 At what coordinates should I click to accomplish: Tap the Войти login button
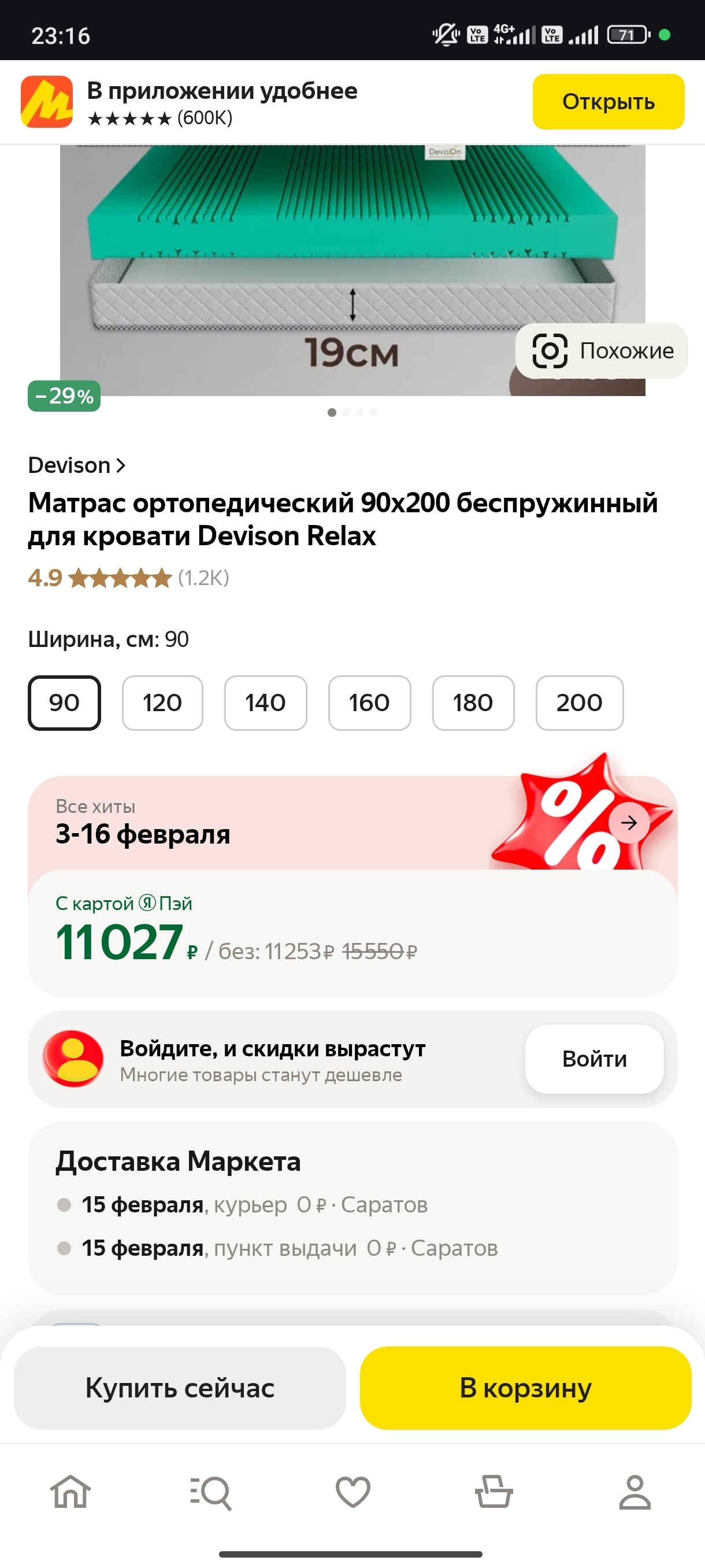tap(594, 1059)
